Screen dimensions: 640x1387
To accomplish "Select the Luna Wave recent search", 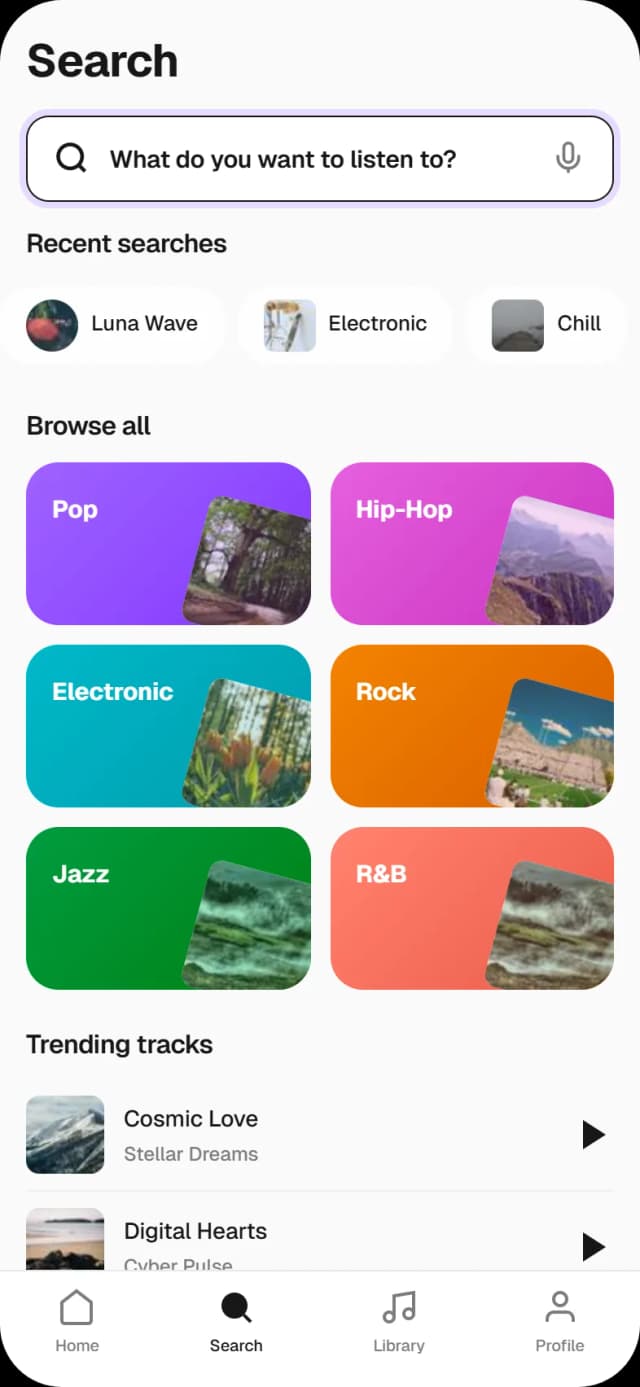I will [x=113, y=324].
